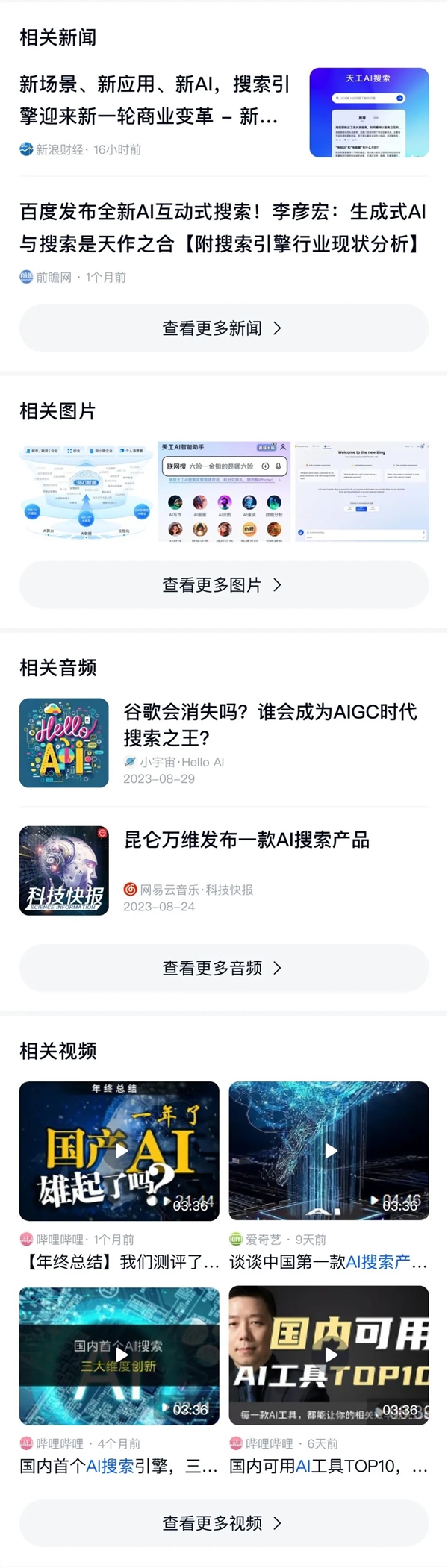Play the 爱奇艺 video 谈谈中国第一款AI搜索产品

point(329,1151)
